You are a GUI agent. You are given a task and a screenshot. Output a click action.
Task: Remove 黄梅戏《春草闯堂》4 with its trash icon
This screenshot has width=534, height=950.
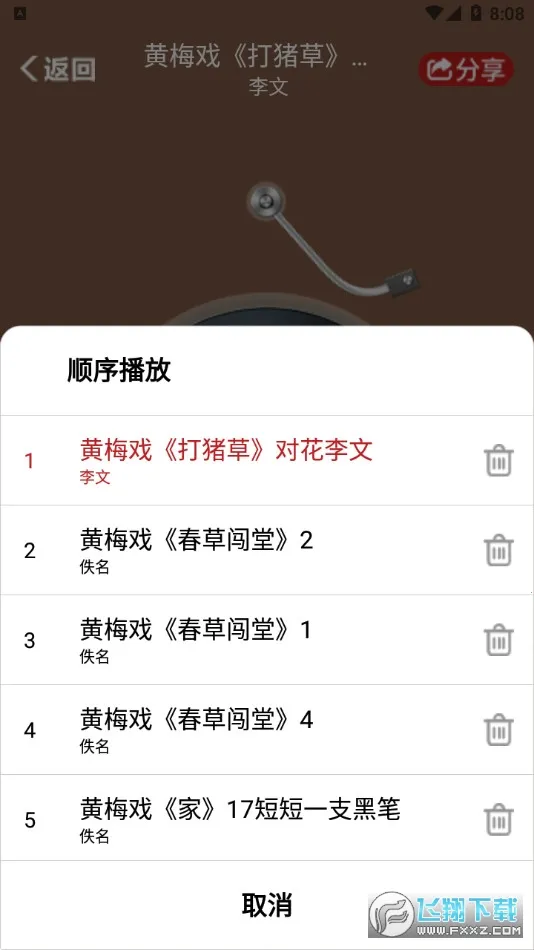(499, 729)
